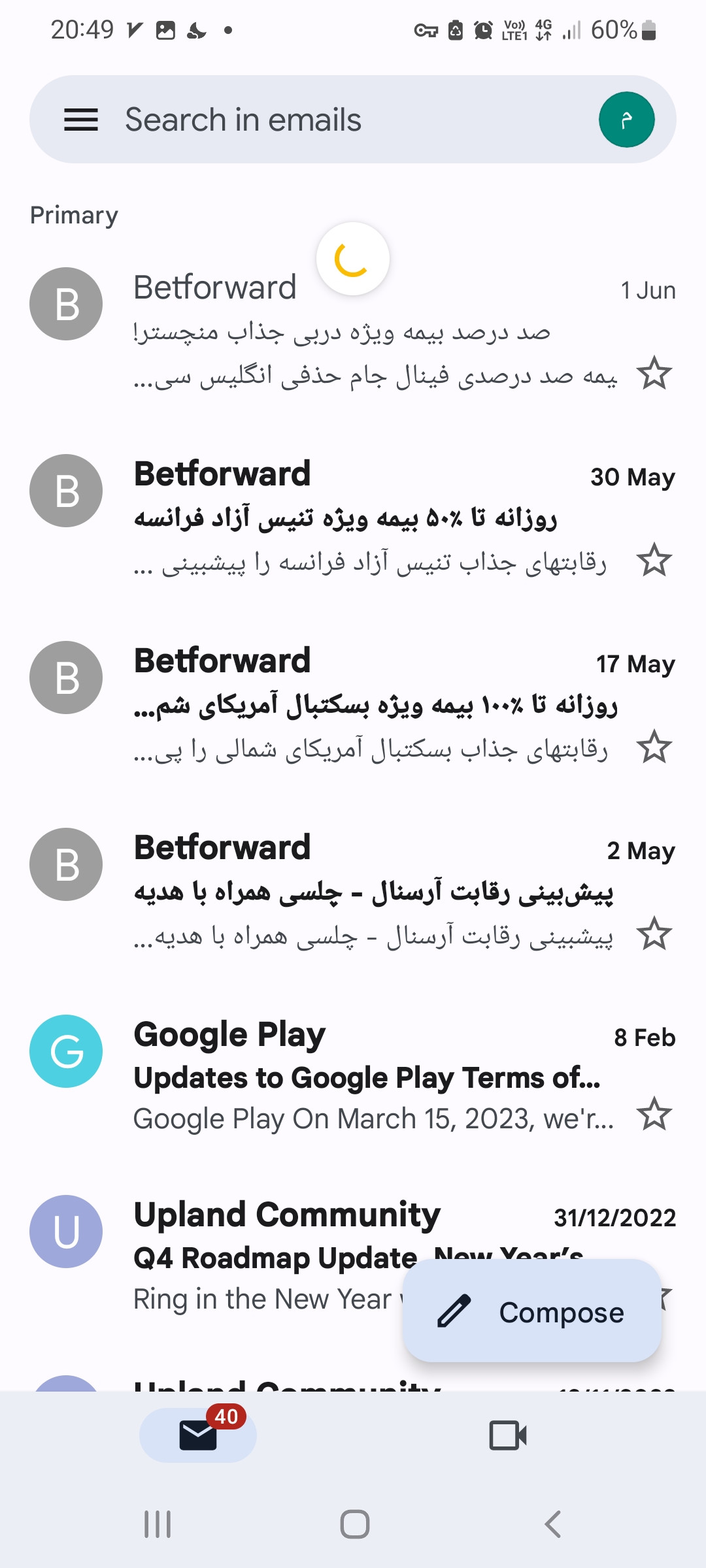This screenshot has width=706, height=1568.
Task: Star the Betforward email from 2 May
Action: (x=654, y=934)
